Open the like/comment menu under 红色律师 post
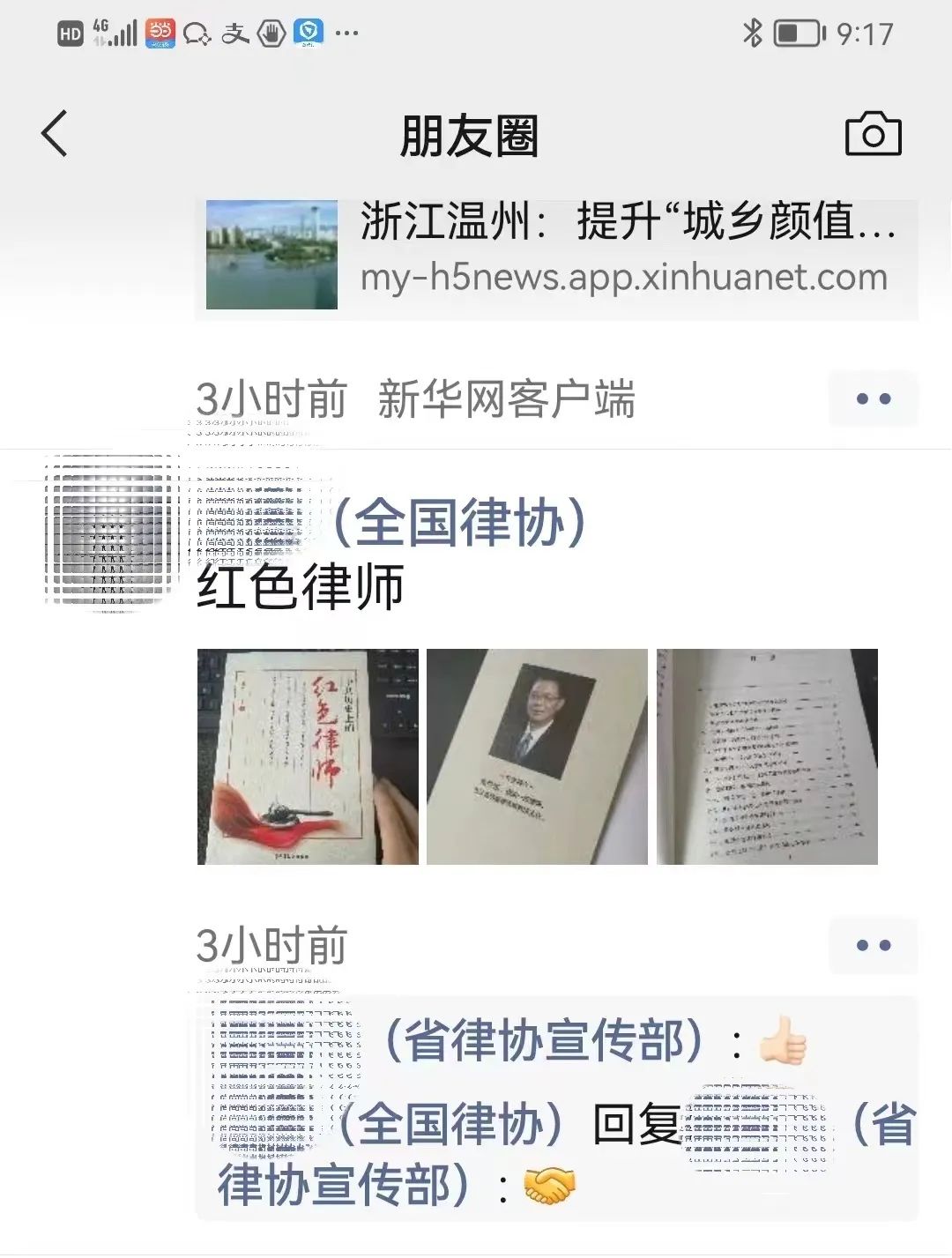The height and width of the screenshot is (1258, 952). 873,946
